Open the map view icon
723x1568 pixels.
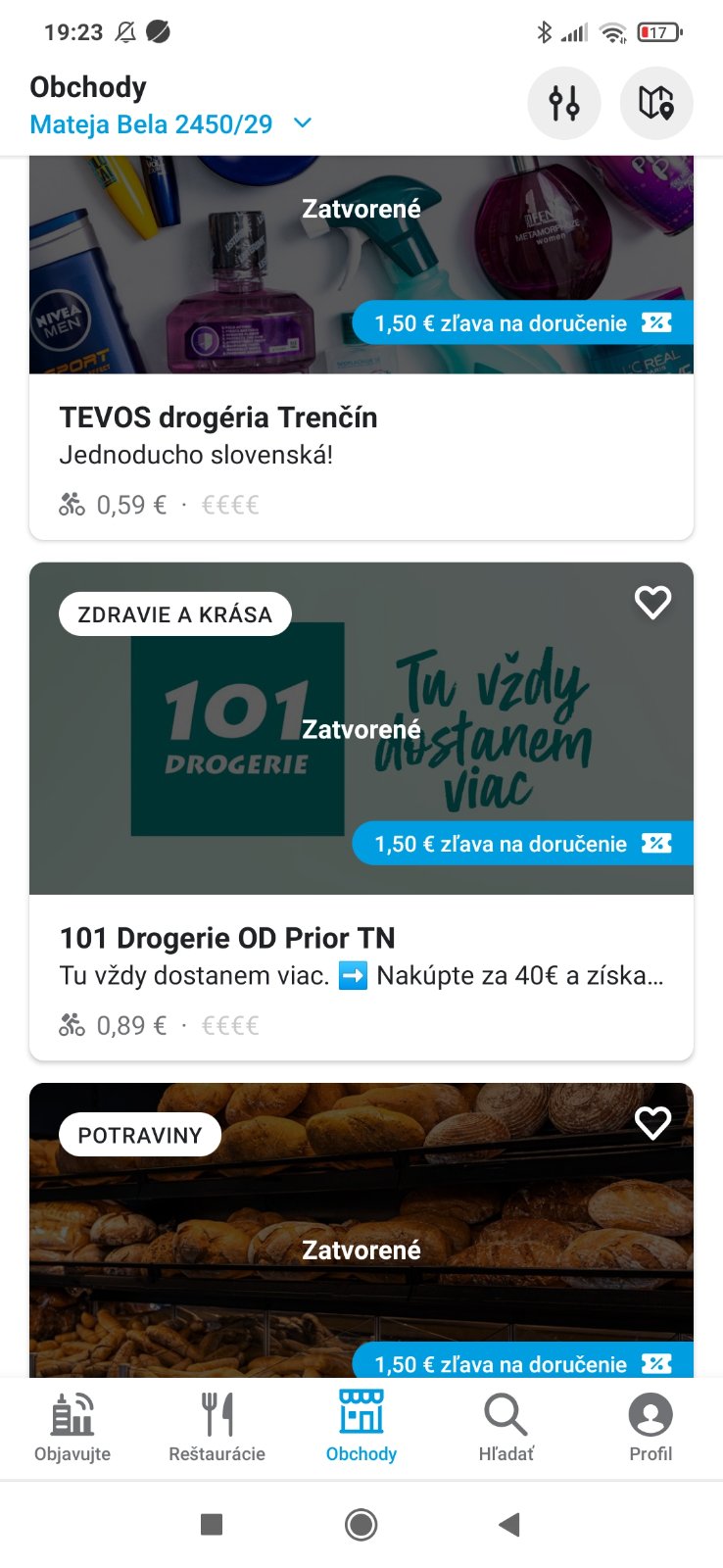coord(656,103)
